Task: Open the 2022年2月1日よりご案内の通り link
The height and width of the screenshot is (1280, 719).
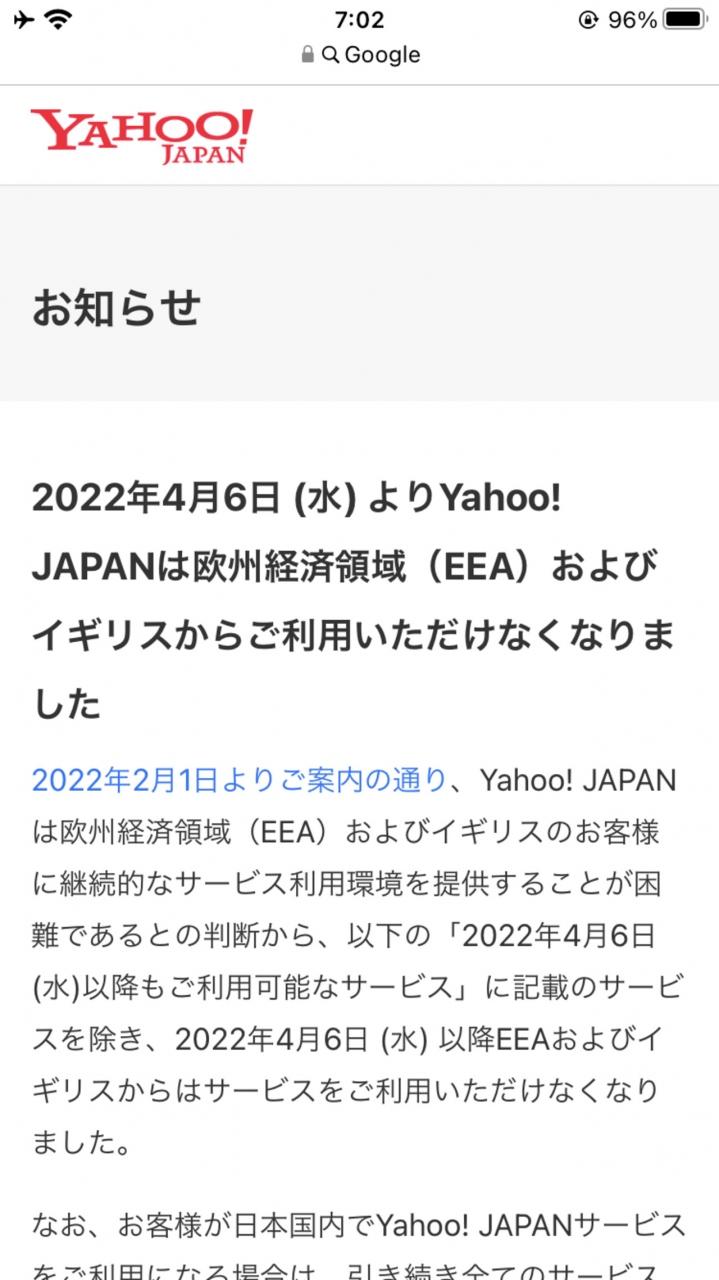Action: pos(239,780)
